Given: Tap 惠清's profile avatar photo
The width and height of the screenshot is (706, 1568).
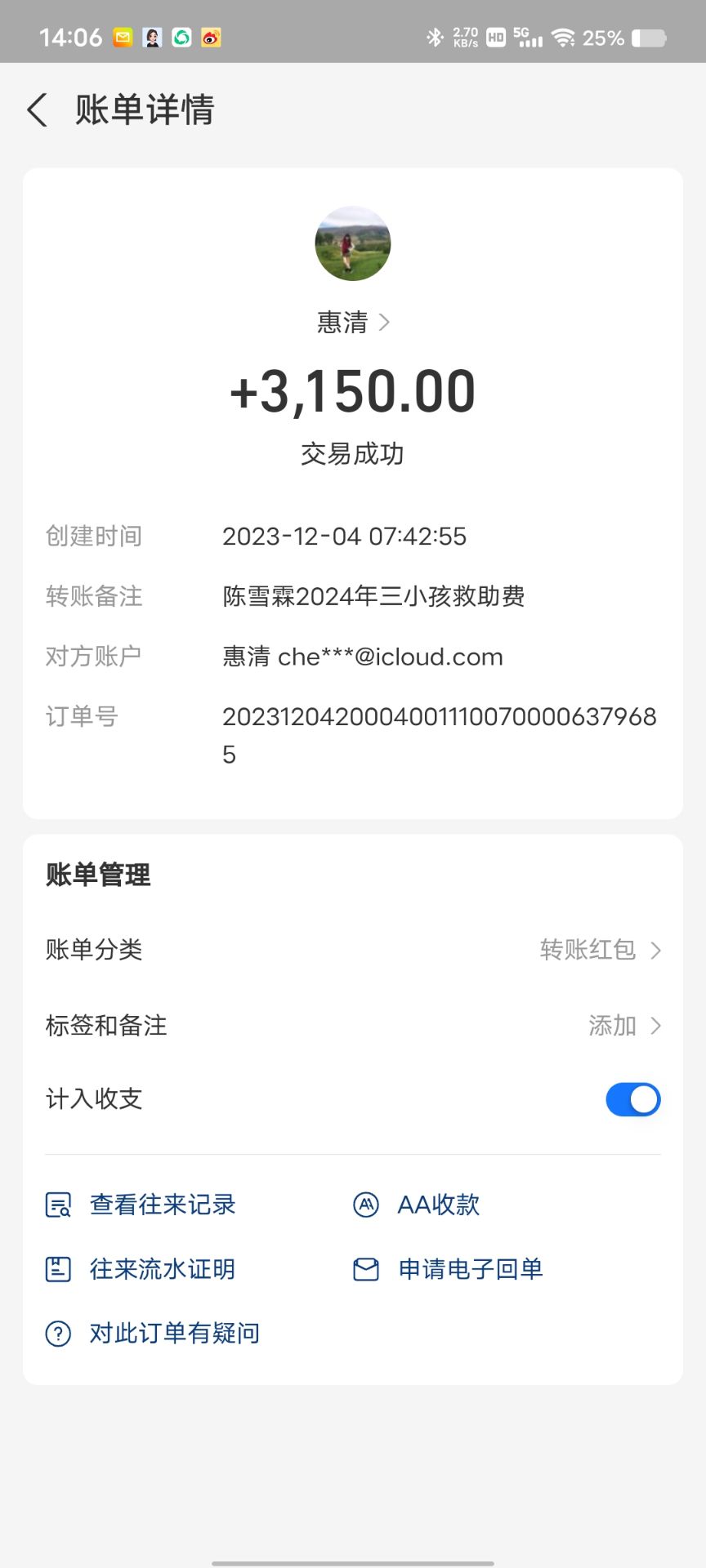Looking at the screenshot, I should pyautogui.click(x=353, y=243).
